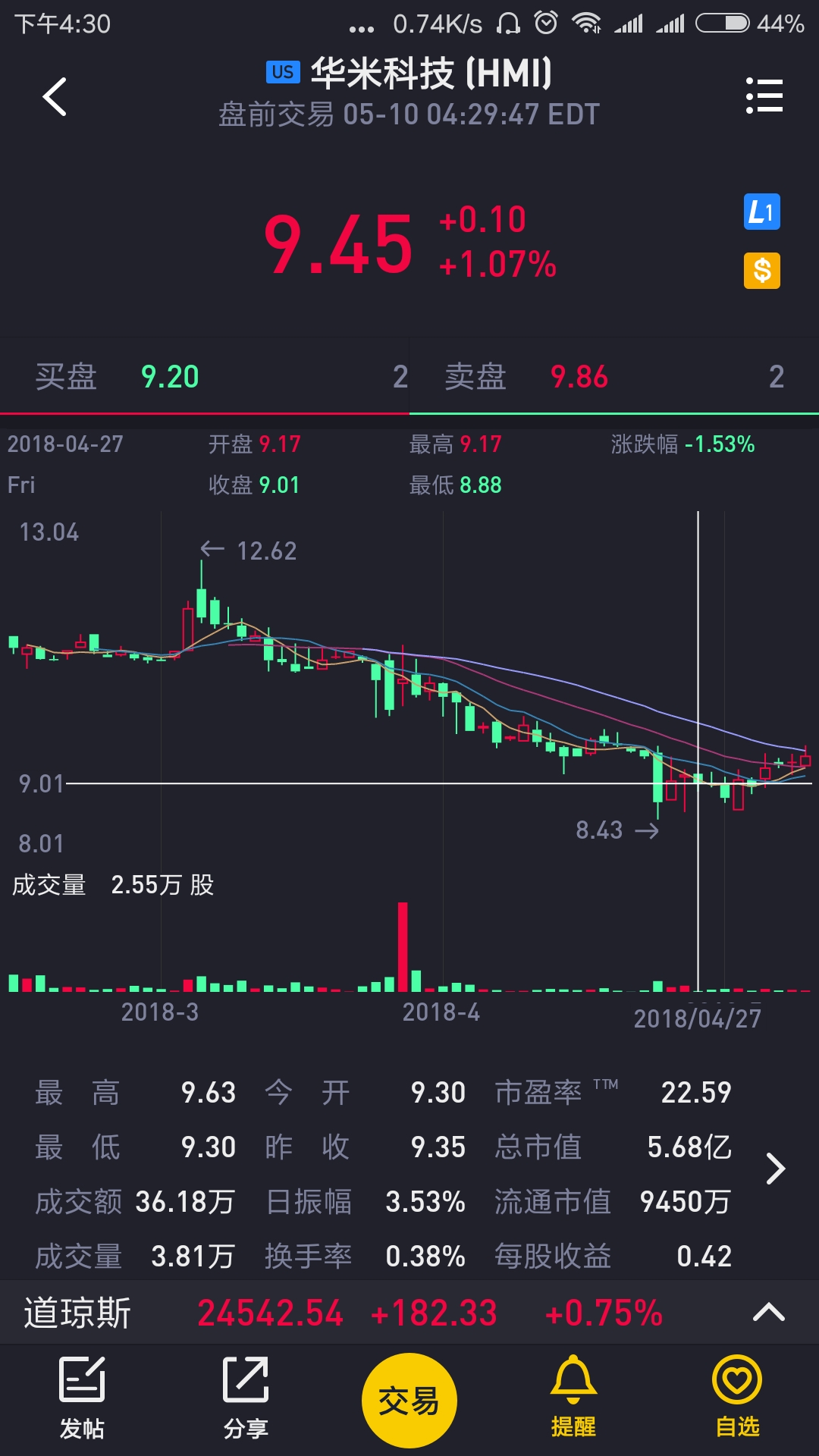The image size is (819, 1456).
Task: Tap the blue L1 quote level badge
Action: [761, 212]
